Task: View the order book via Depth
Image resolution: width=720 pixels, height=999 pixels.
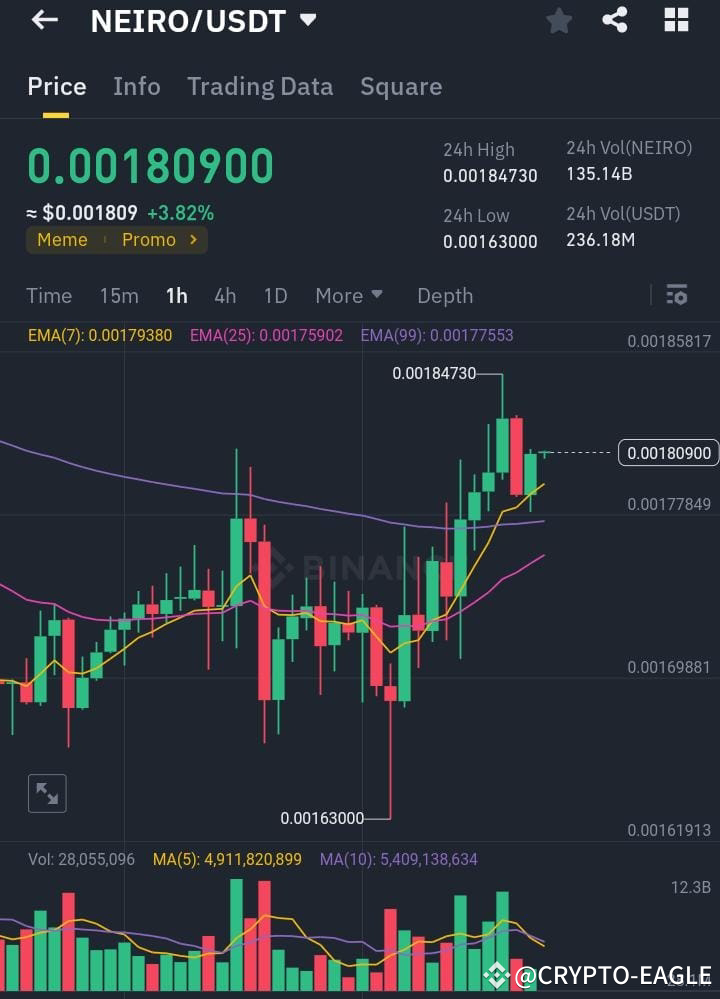Action: (444, 295)
